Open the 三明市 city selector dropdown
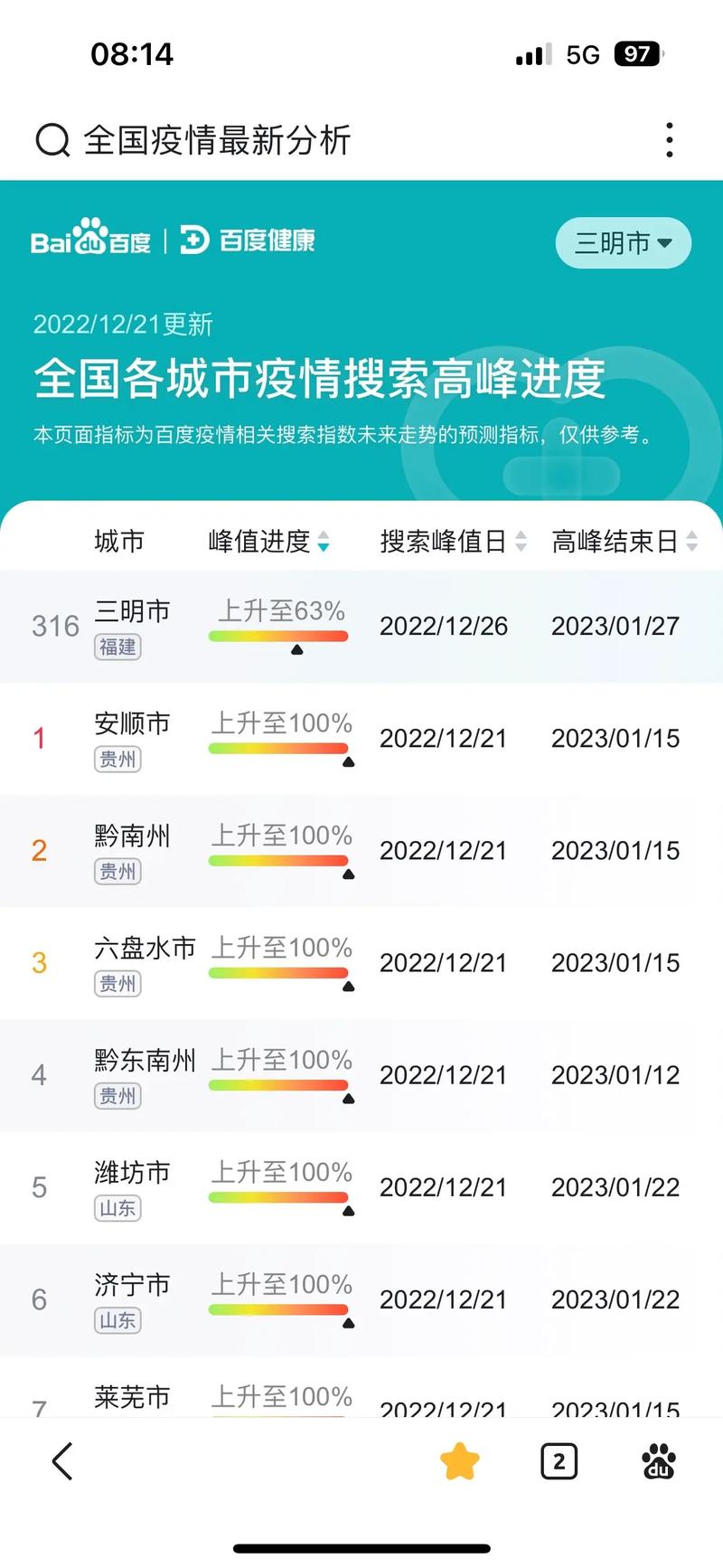Image resolution: width=723 pixels, height=1568 pixels. tap(622, 243)
